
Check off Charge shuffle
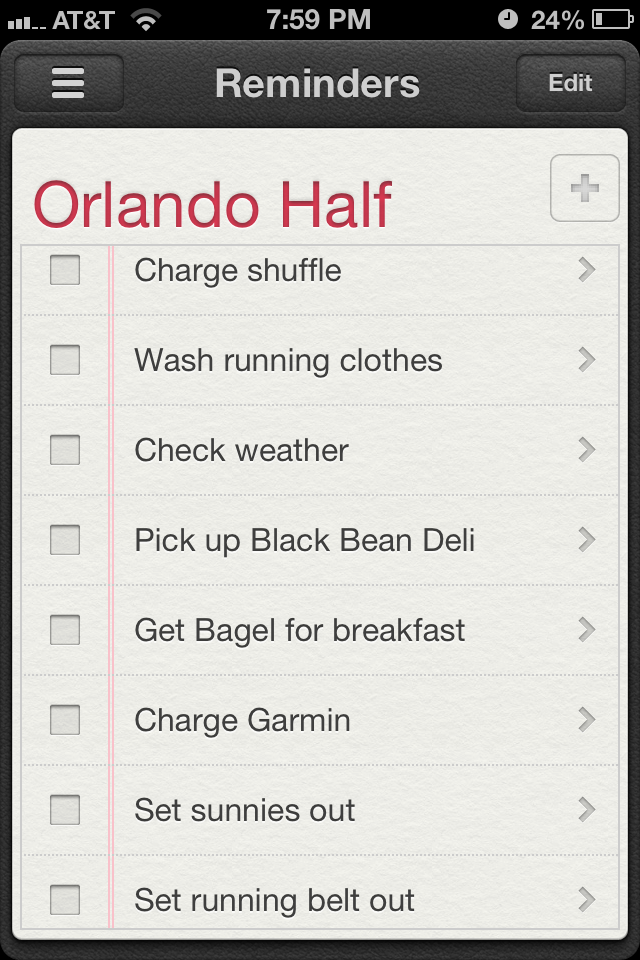click(65, 270)
